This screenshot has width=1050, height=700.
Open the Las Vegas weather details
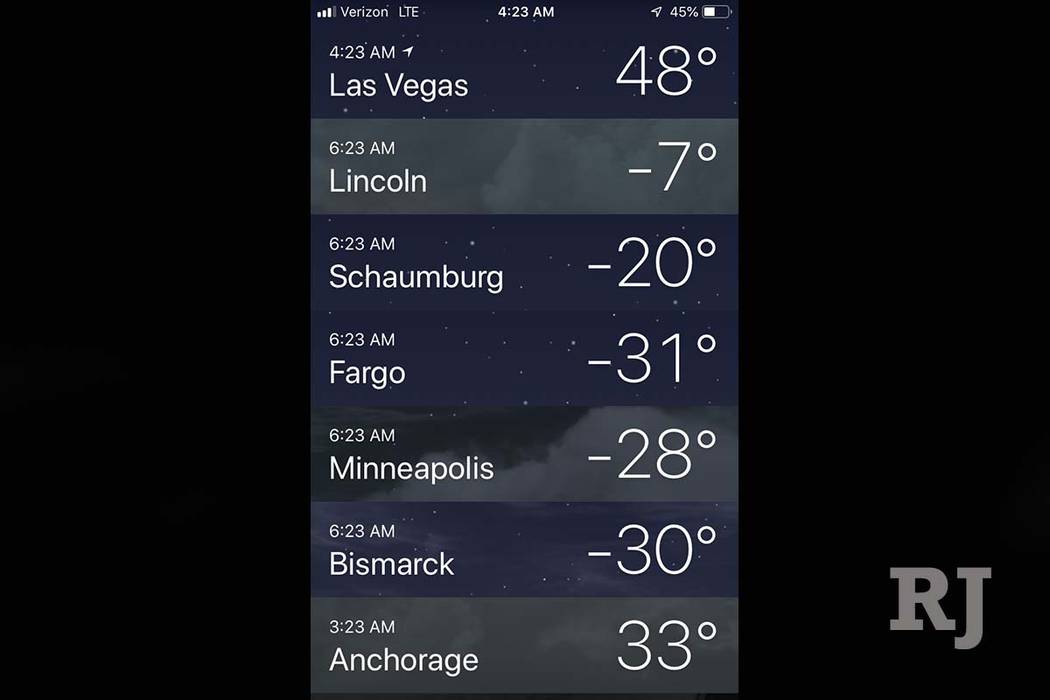click(x=524, y=71)
